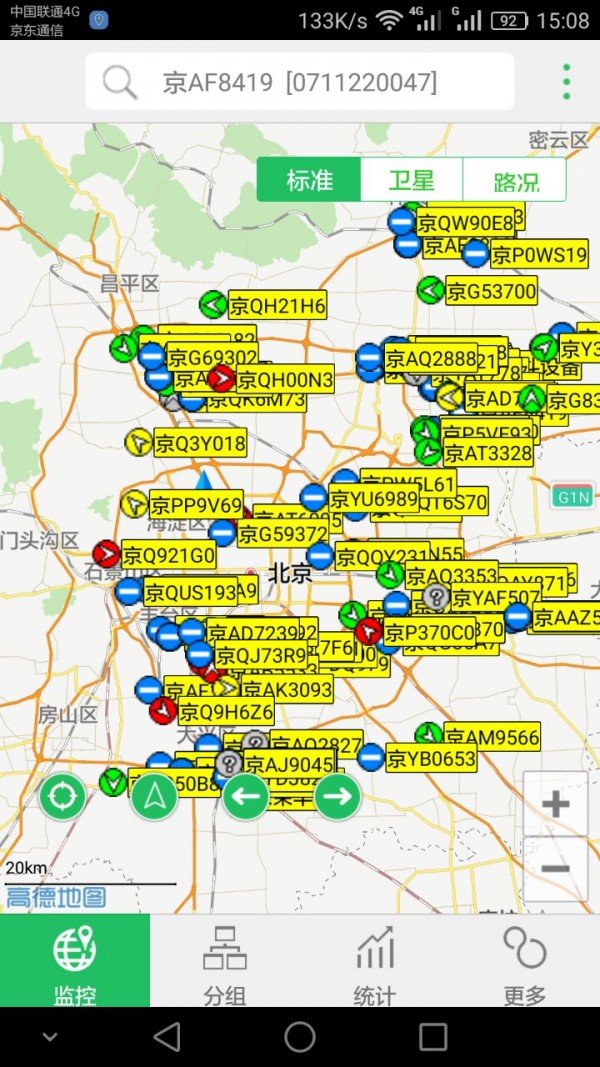Go to previous vehicle with left arrow
The width and height of the screenshot is (600, 1067).
(246, 796)
